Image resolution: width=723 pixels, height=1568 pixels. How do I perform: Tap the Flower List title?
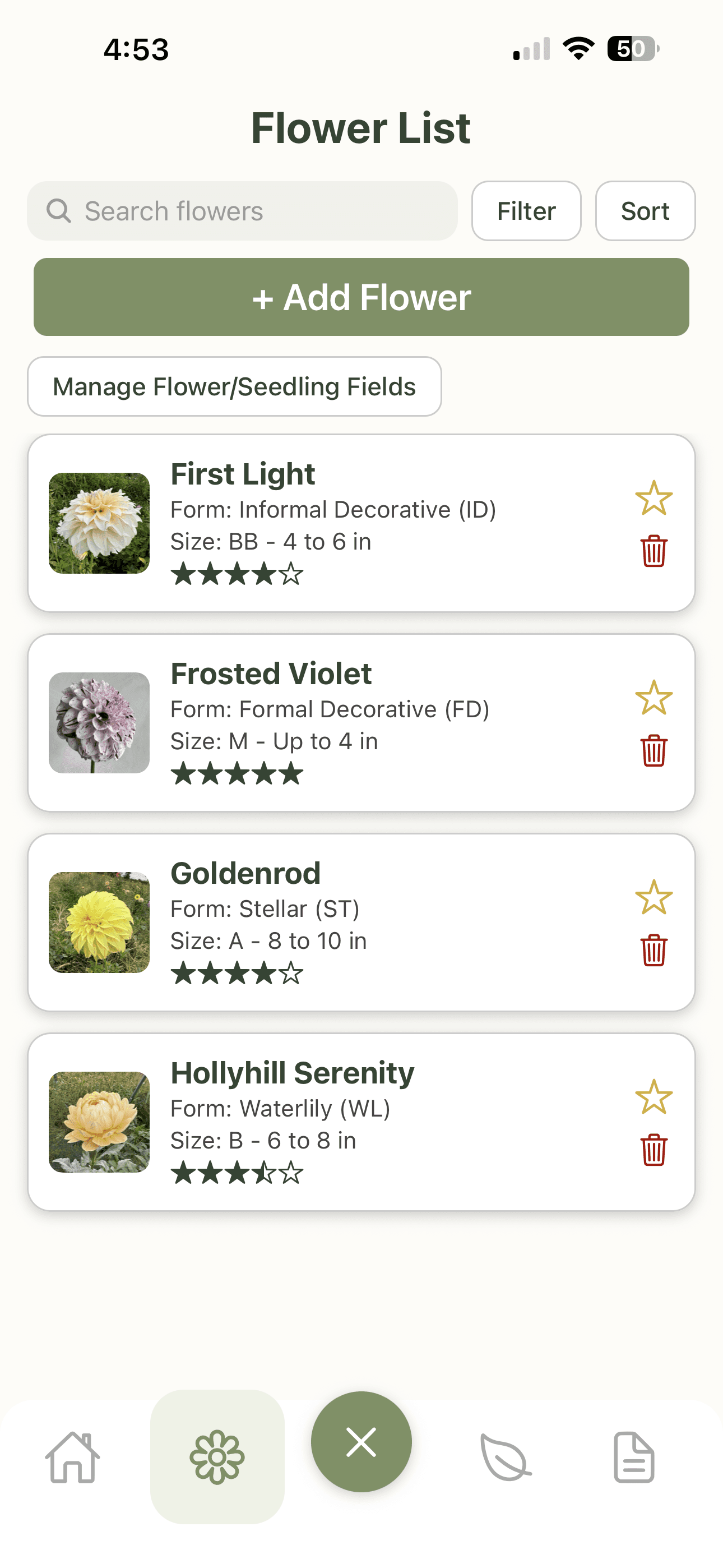point(361,128)
